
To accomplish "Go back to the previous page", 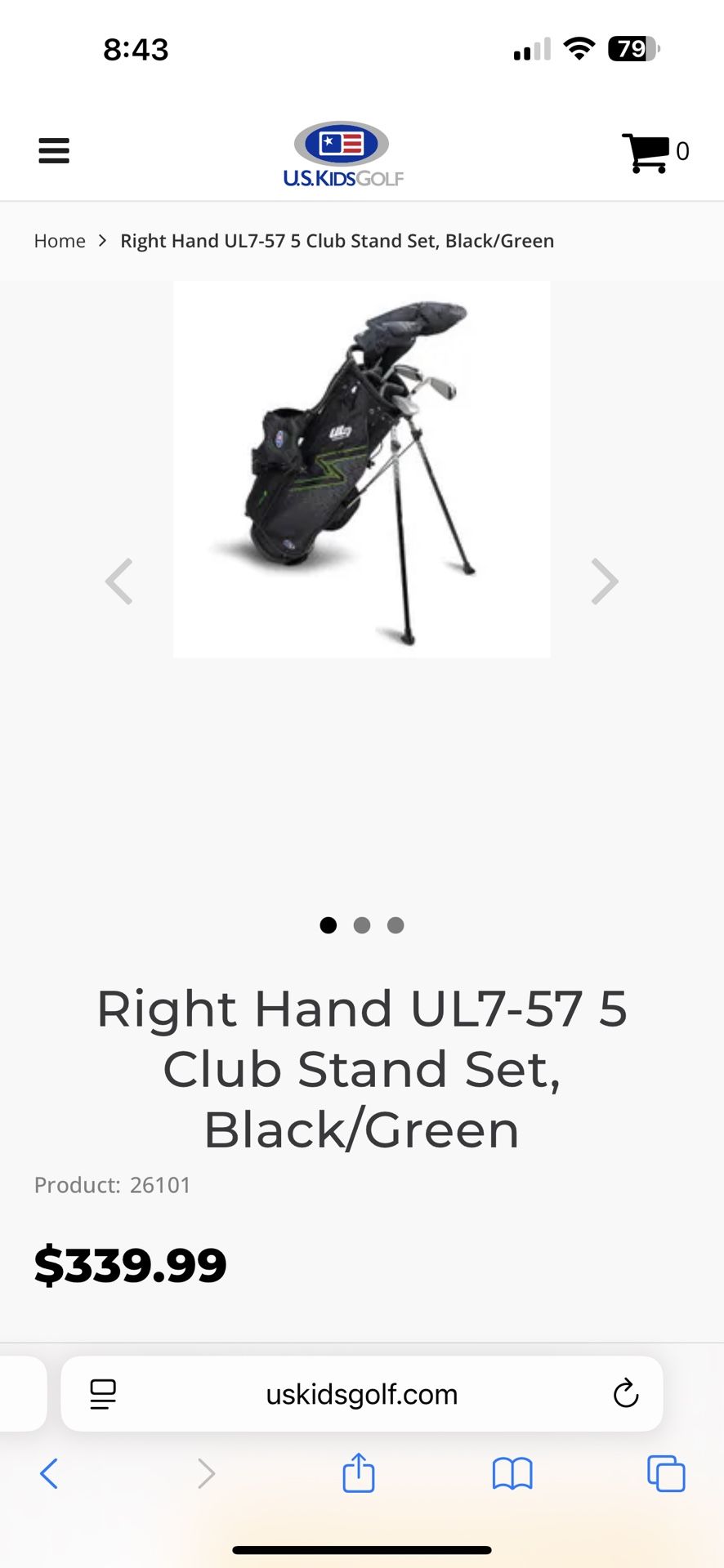I will (x=49, y=1474).
